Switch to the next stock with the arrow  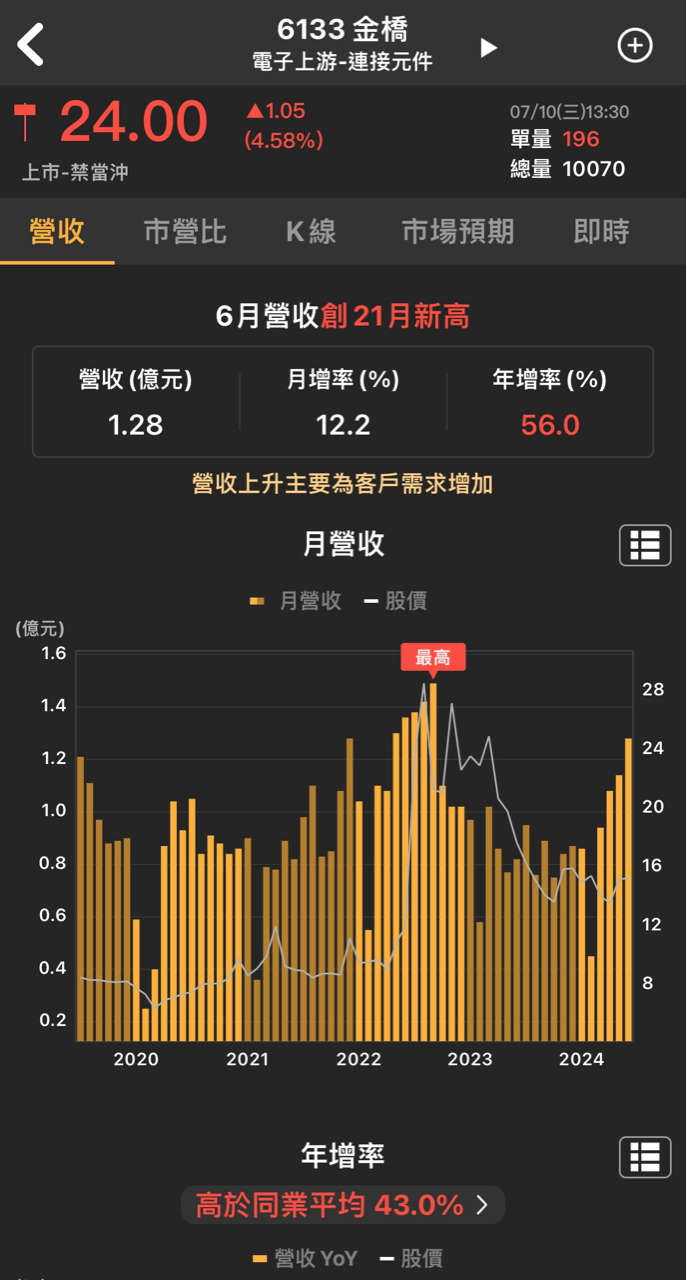click(488, 48)
